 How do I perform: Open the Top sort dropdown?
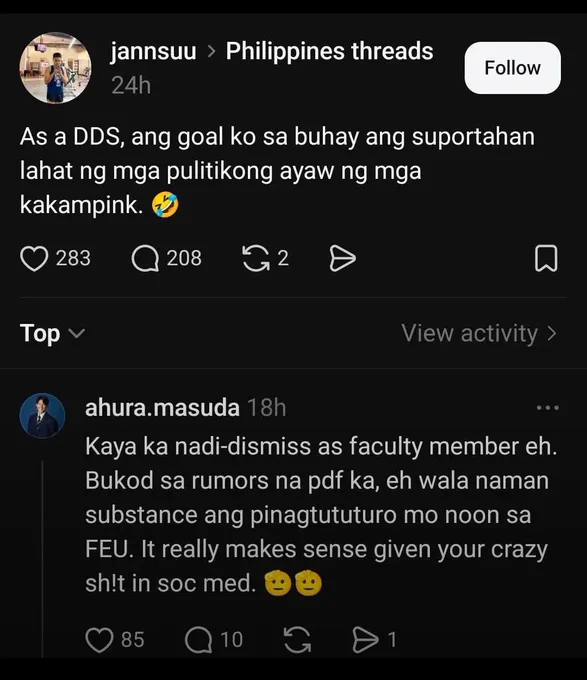click(x=52, y=333)
